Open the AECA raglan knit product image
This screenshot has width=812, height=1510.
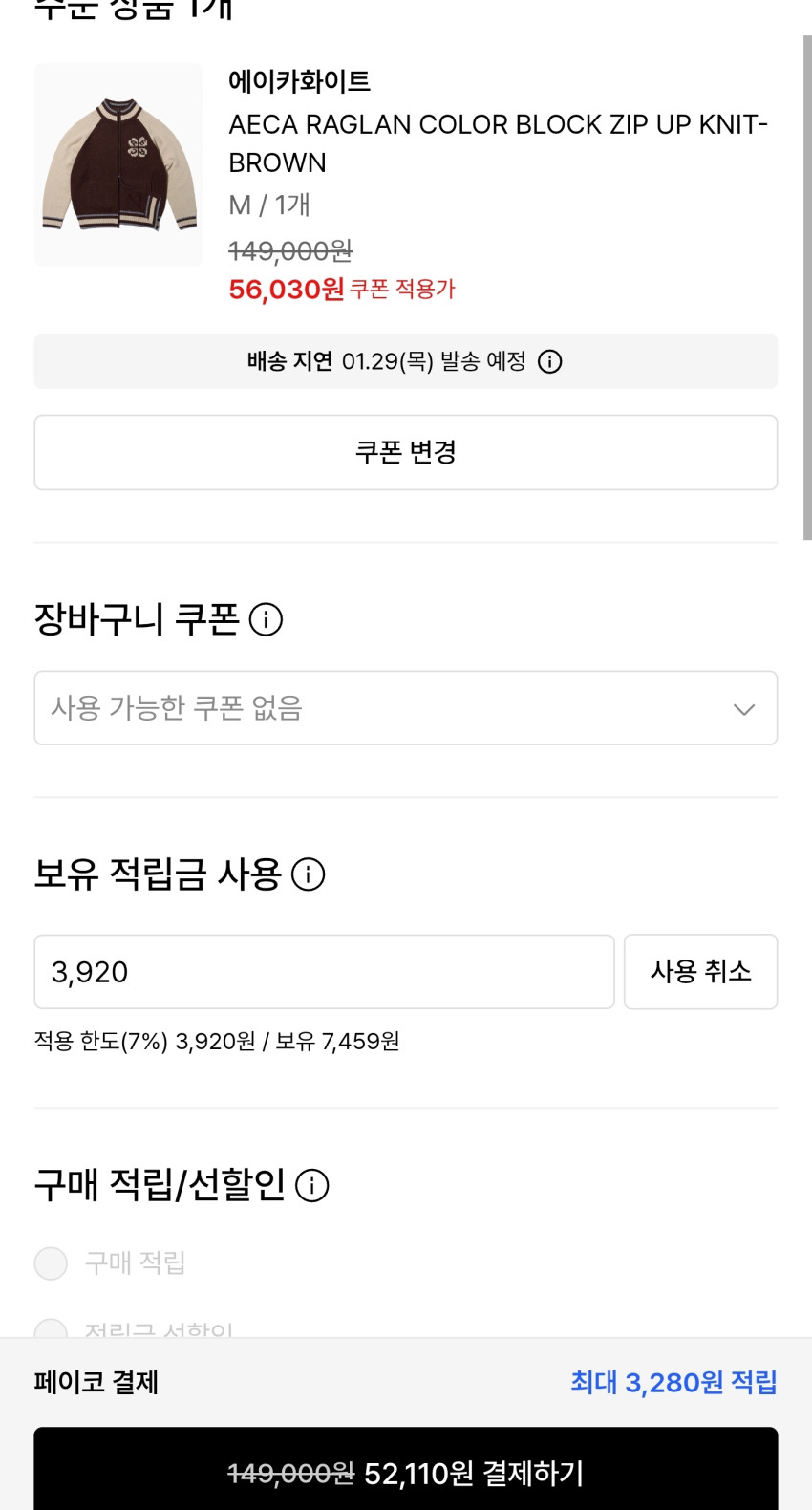click(x=118, y=164)
